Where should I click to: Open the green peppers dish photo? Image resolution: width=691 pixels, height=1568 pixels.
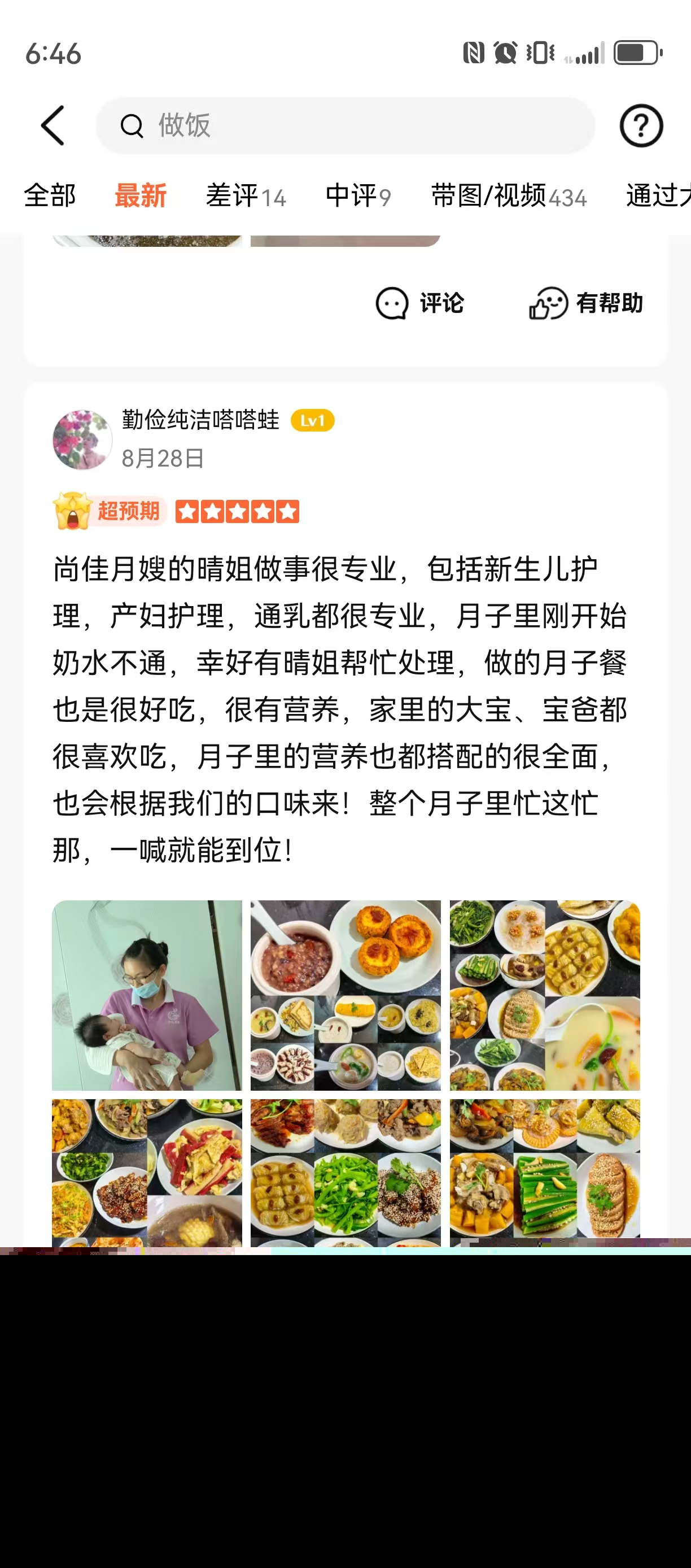345,1173
